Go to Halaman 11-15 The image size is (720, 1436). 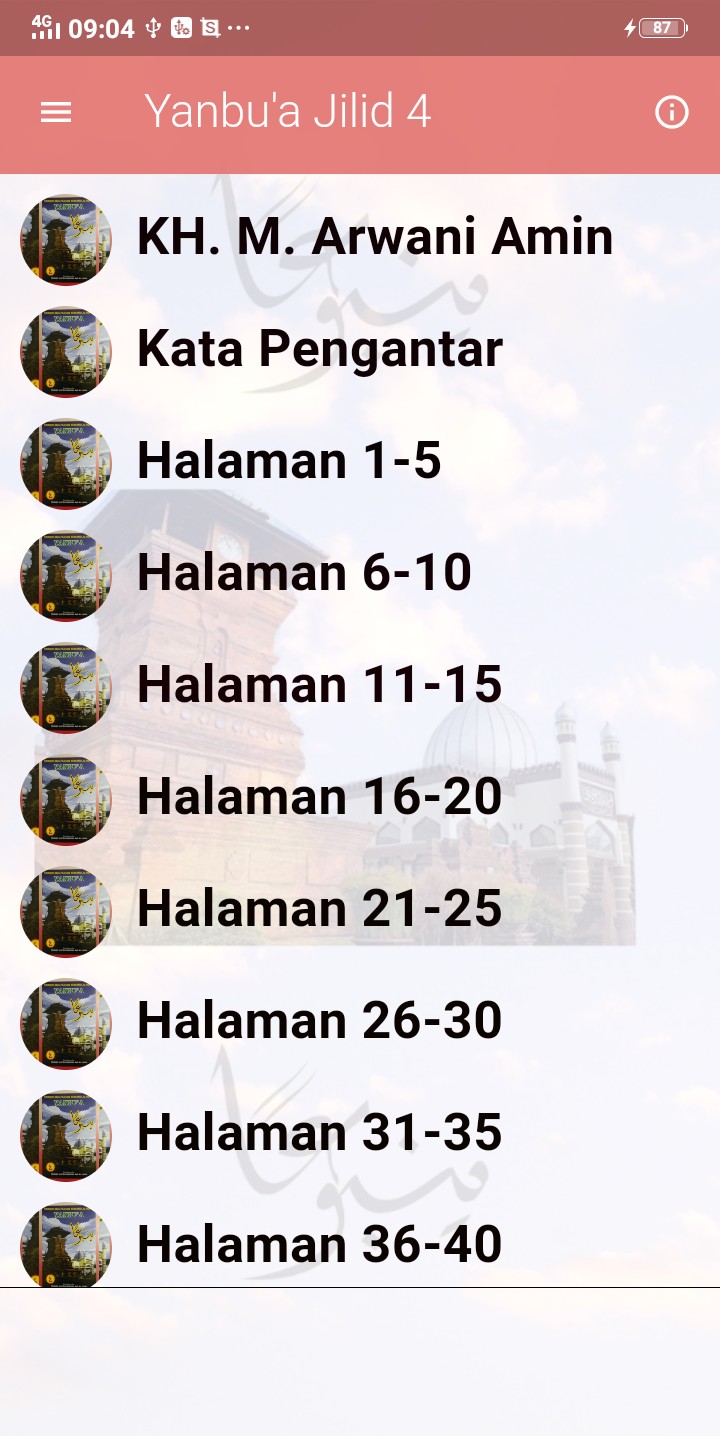click(360, 687)
